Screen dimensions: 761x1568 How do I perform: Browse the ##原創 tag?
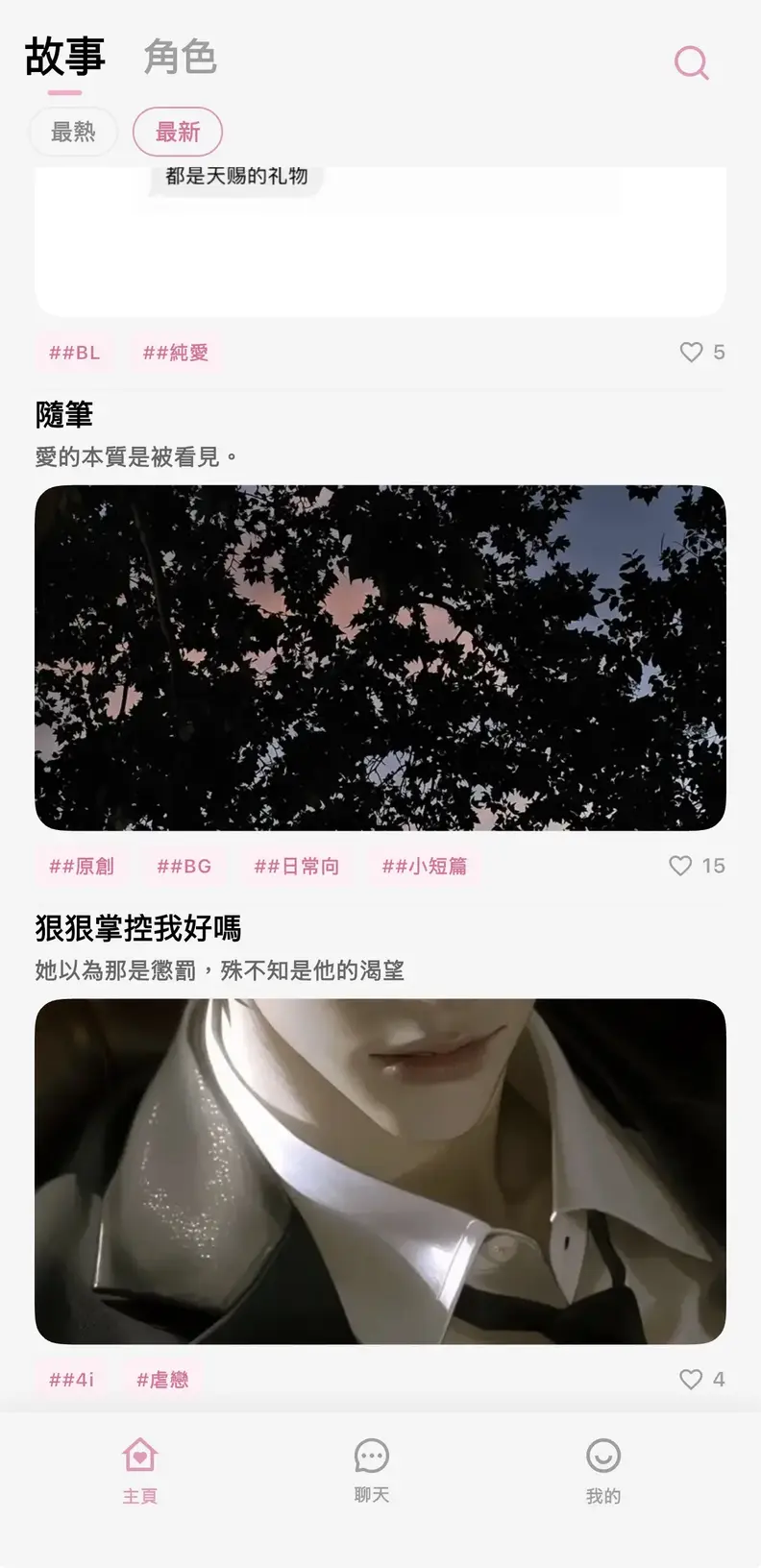click(x=82, y=867)
